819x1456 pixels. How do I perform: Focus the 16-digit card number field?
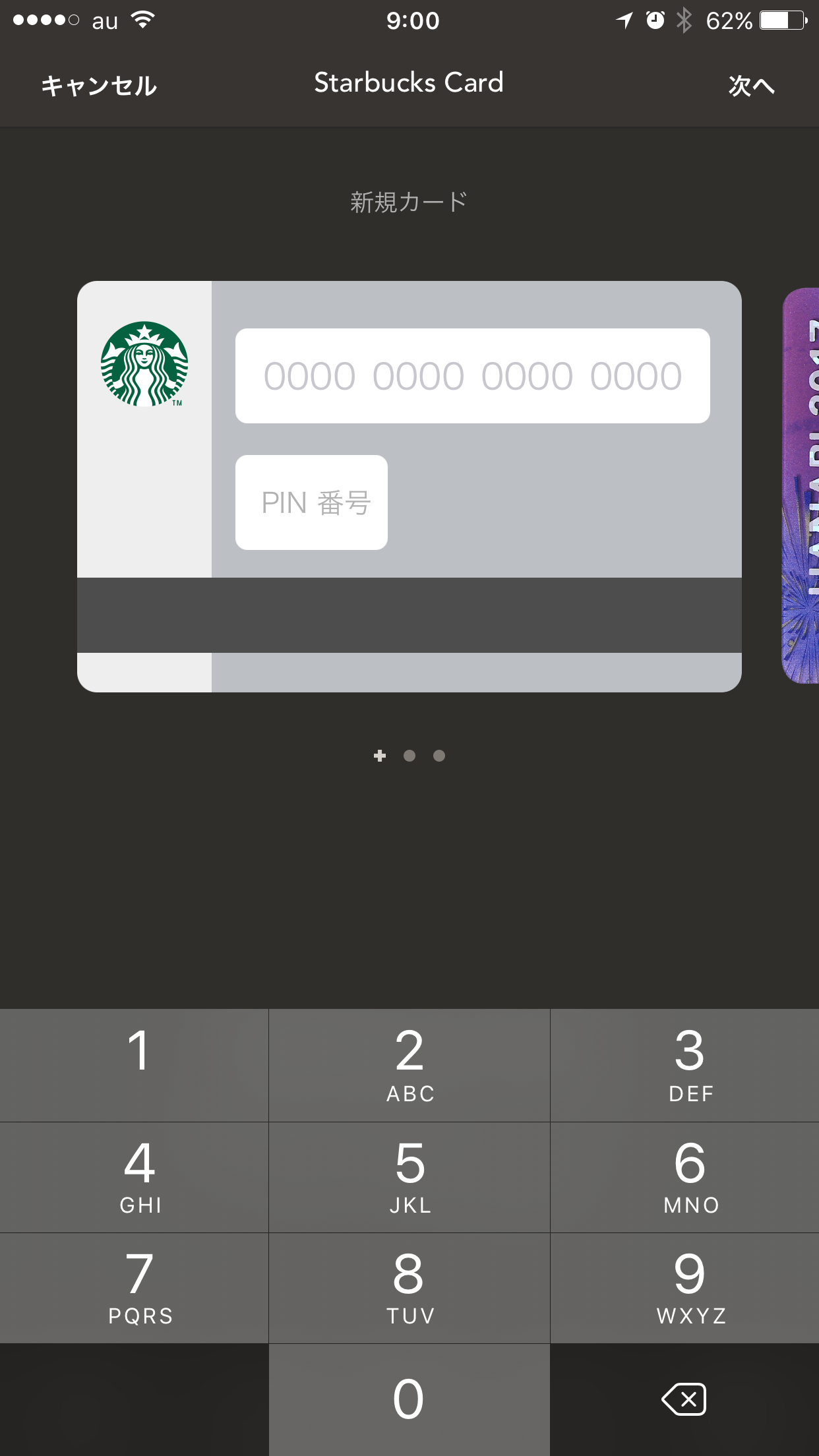pos(472,376)
